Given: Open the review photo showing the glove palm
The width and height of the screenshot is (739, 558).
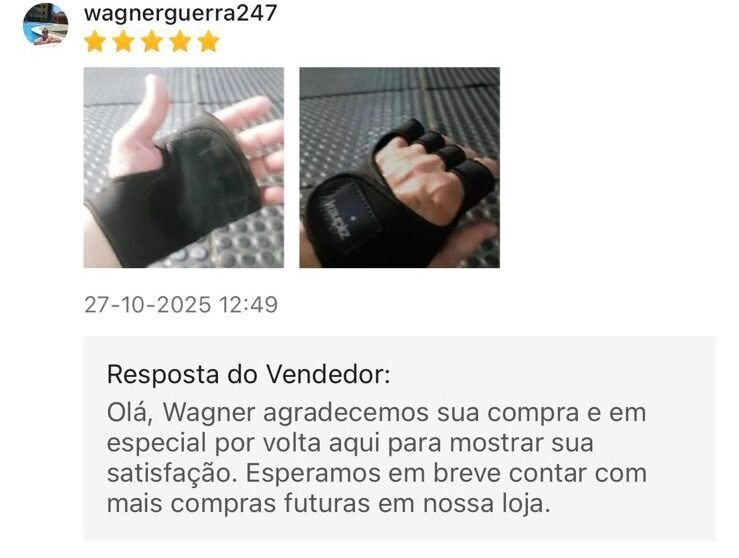Looking at the screenshot, I should 183,167.
